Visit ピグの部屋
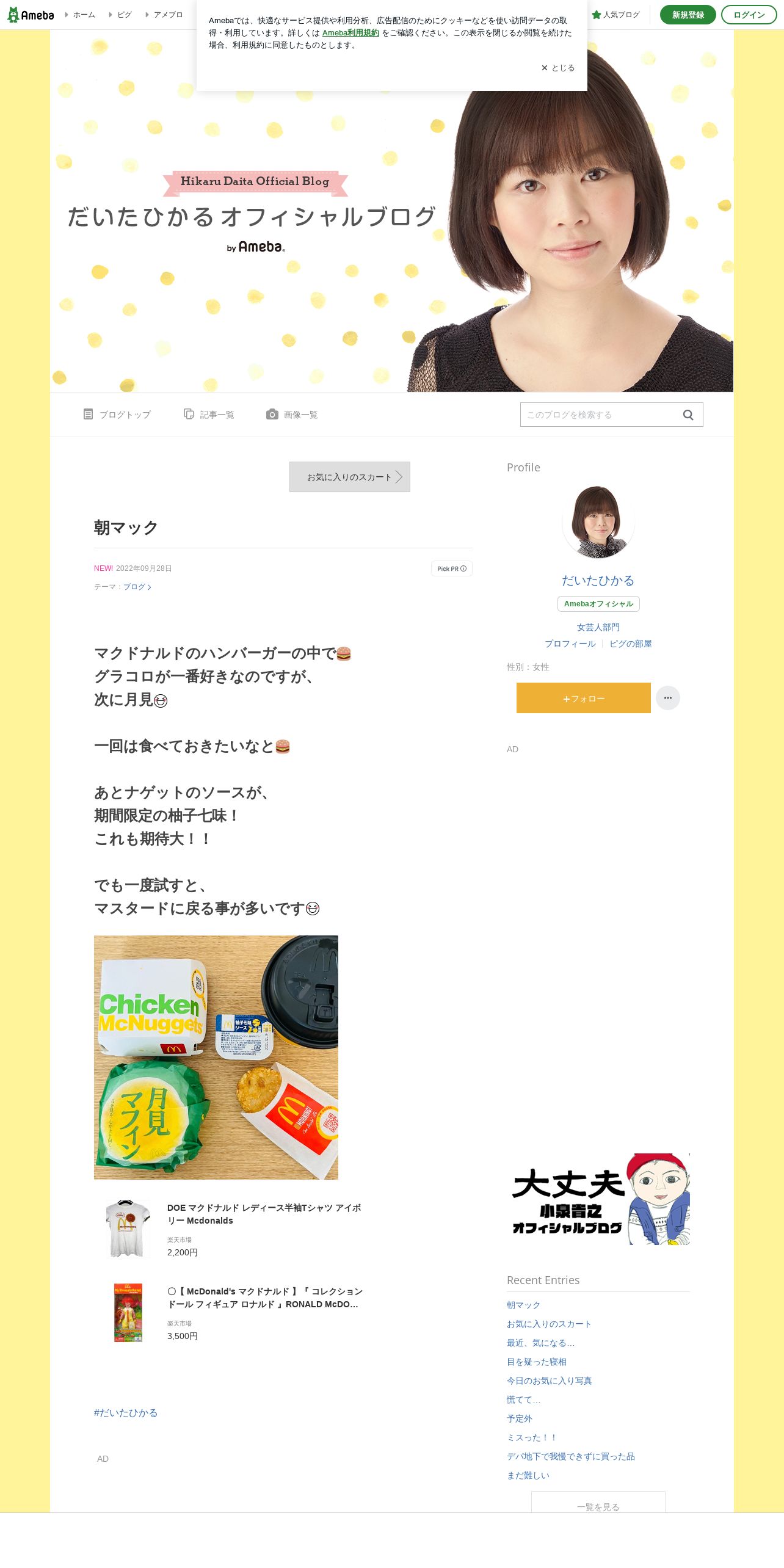Viewport: 784px width, 1568px height. [631, 644]
